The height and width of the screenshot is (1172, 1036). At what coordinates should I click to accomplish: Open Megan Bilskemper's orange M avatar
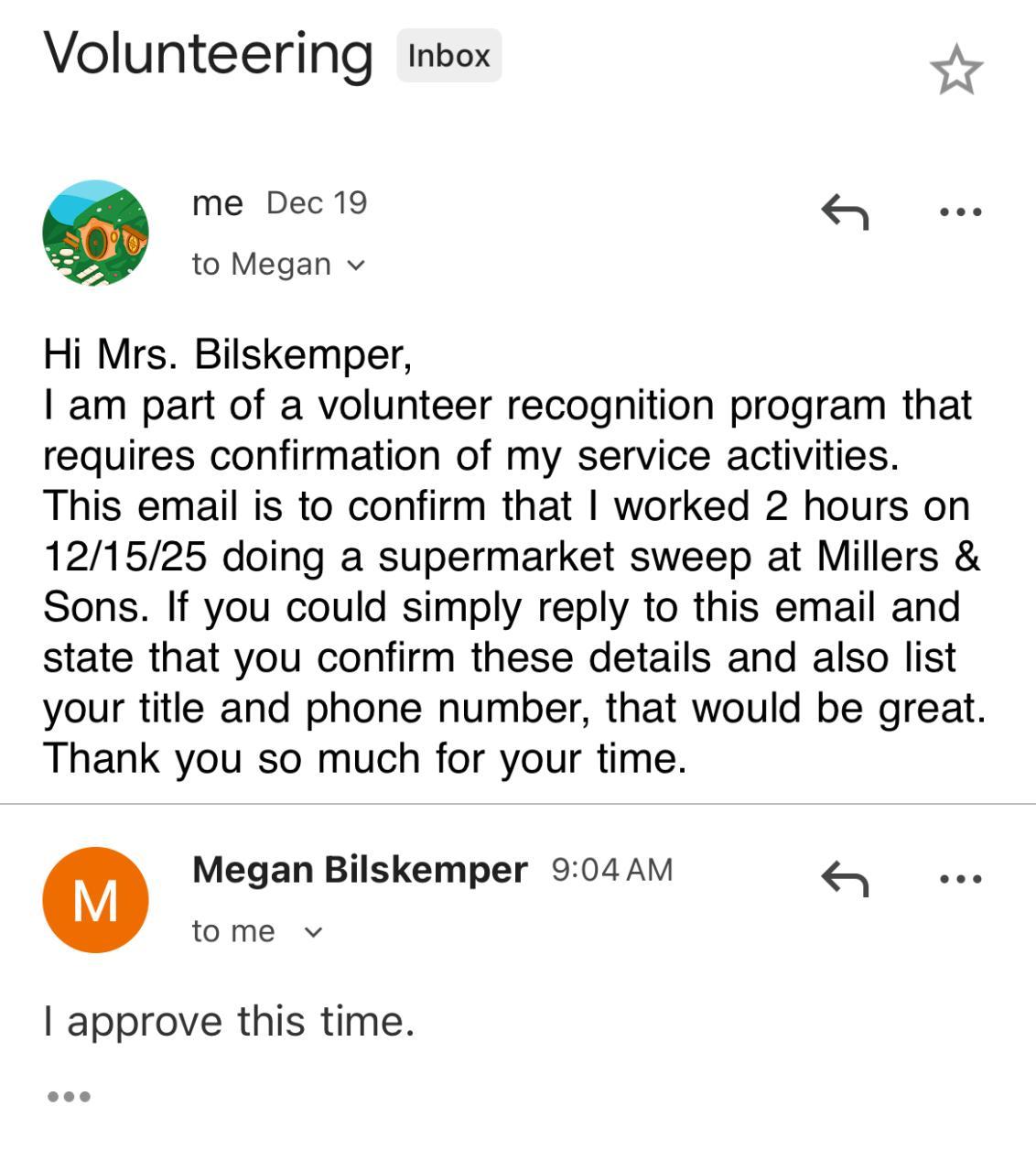95,900
